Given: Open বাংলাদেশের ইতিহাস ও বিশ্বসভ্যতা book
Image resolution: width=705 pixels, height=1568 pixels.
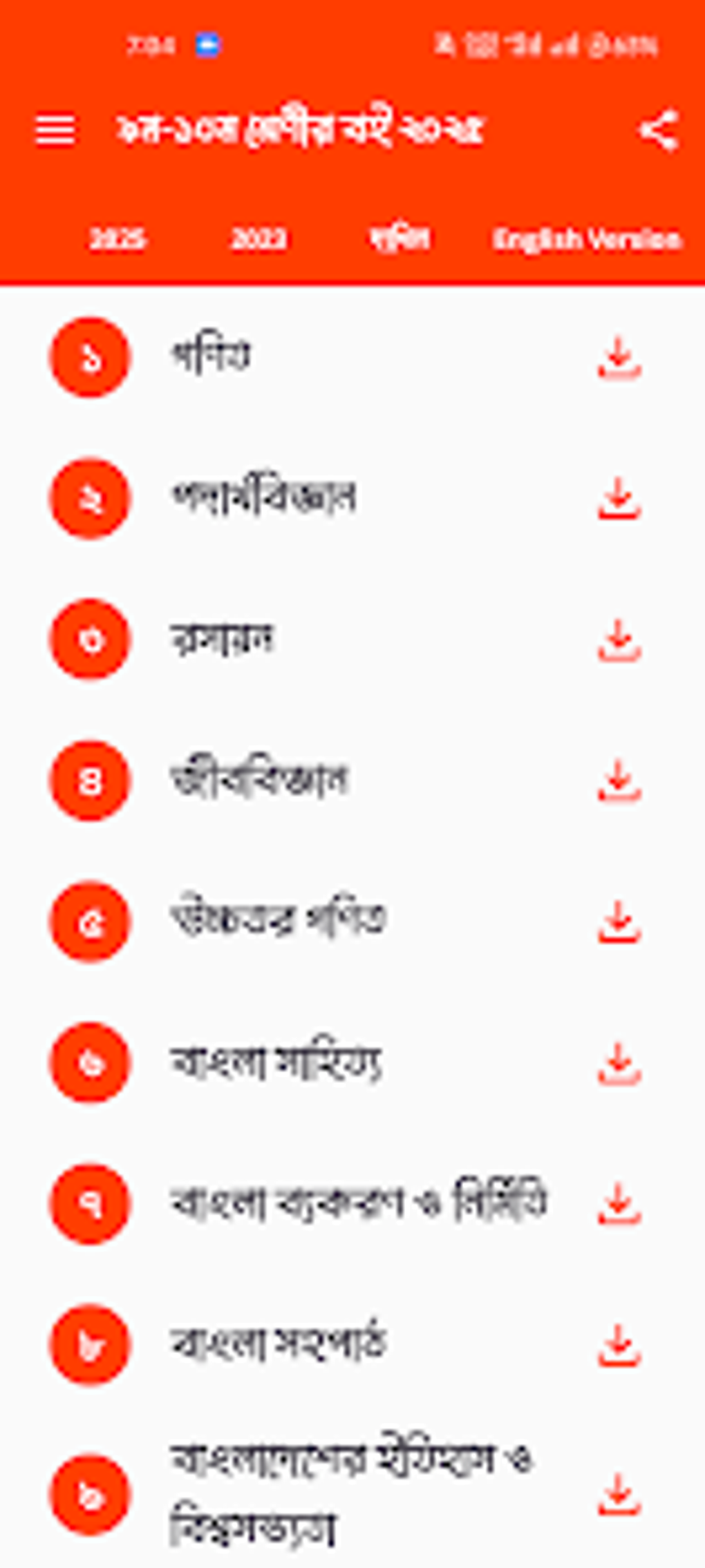Looking at the screenshot, I should click(352, 1493).
